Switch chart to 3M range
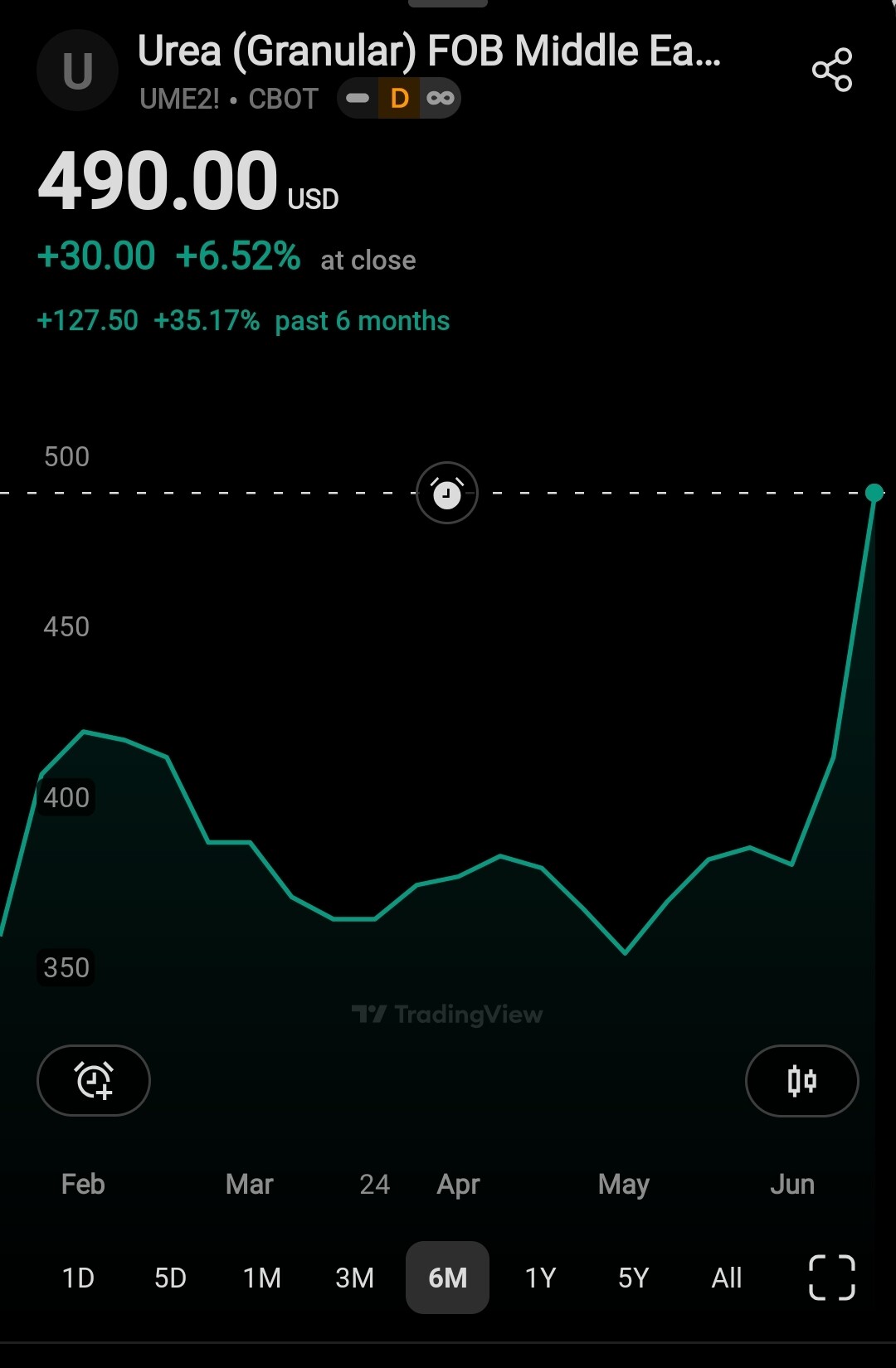Screen dimensions: 896x1368 coord(354,1278)
